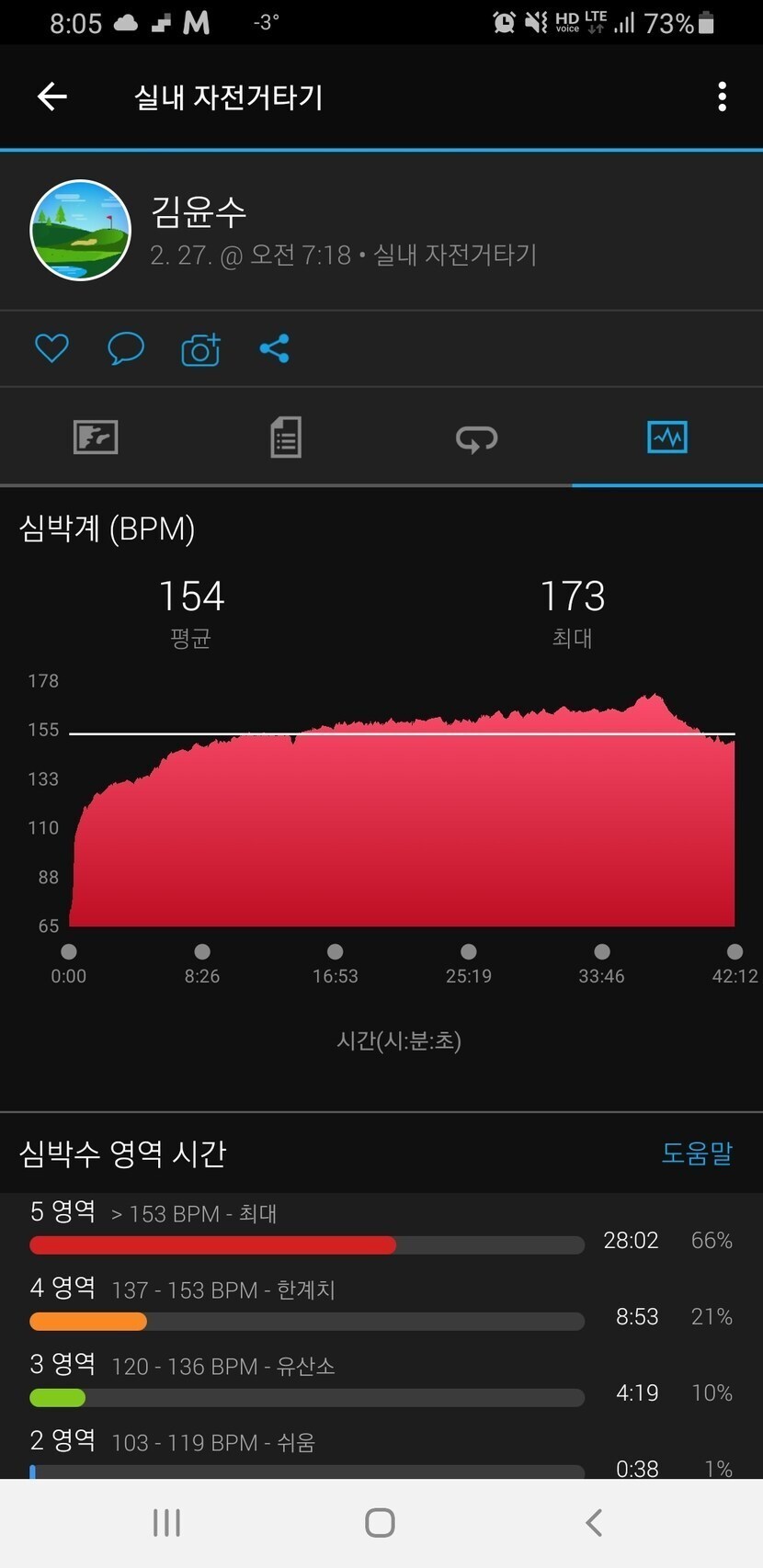The height and width of the screenshot is (1568, 763).
Task: Open the overflow menu
Action: 723,97
